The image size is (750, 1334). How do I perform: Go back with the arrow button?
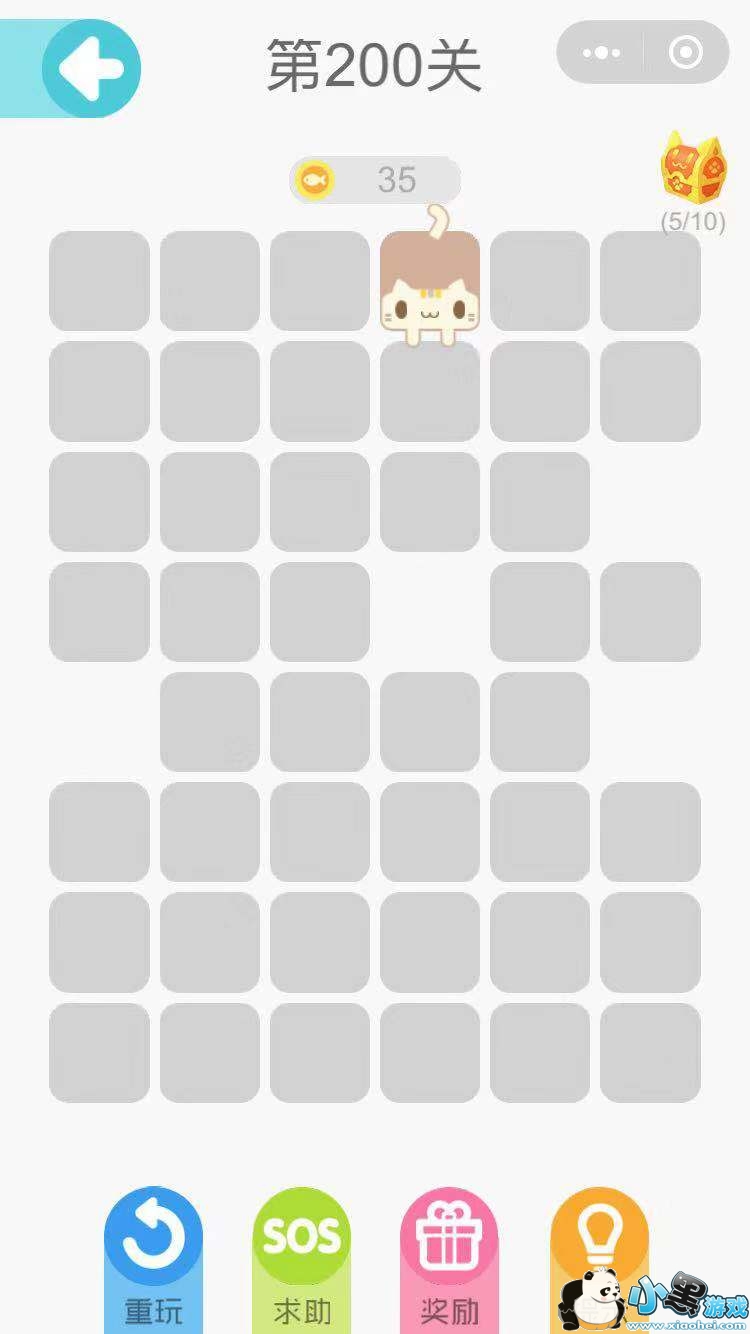pos(91,68)
